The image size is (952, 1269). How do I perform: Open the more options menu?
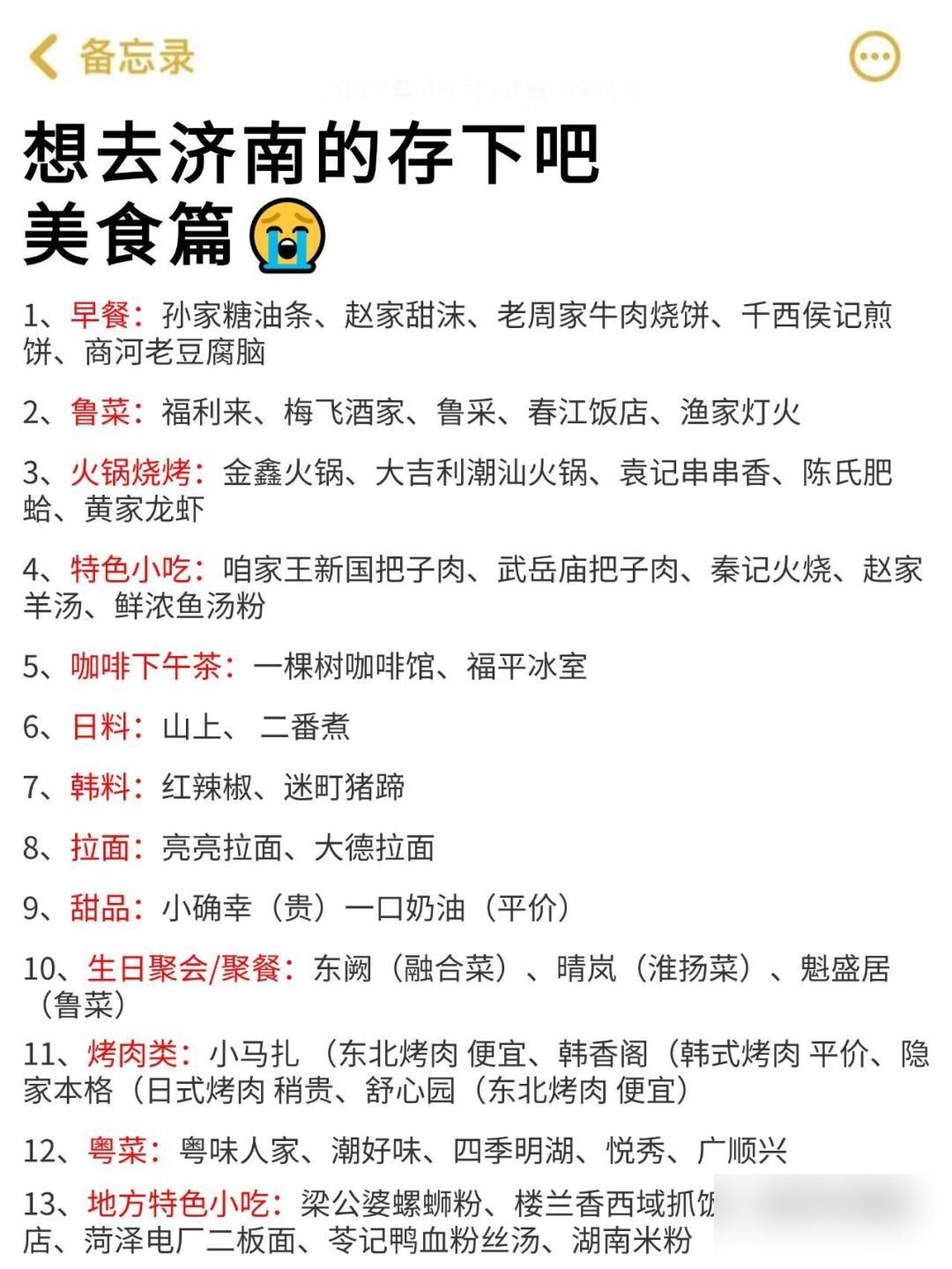click(874, 57)
